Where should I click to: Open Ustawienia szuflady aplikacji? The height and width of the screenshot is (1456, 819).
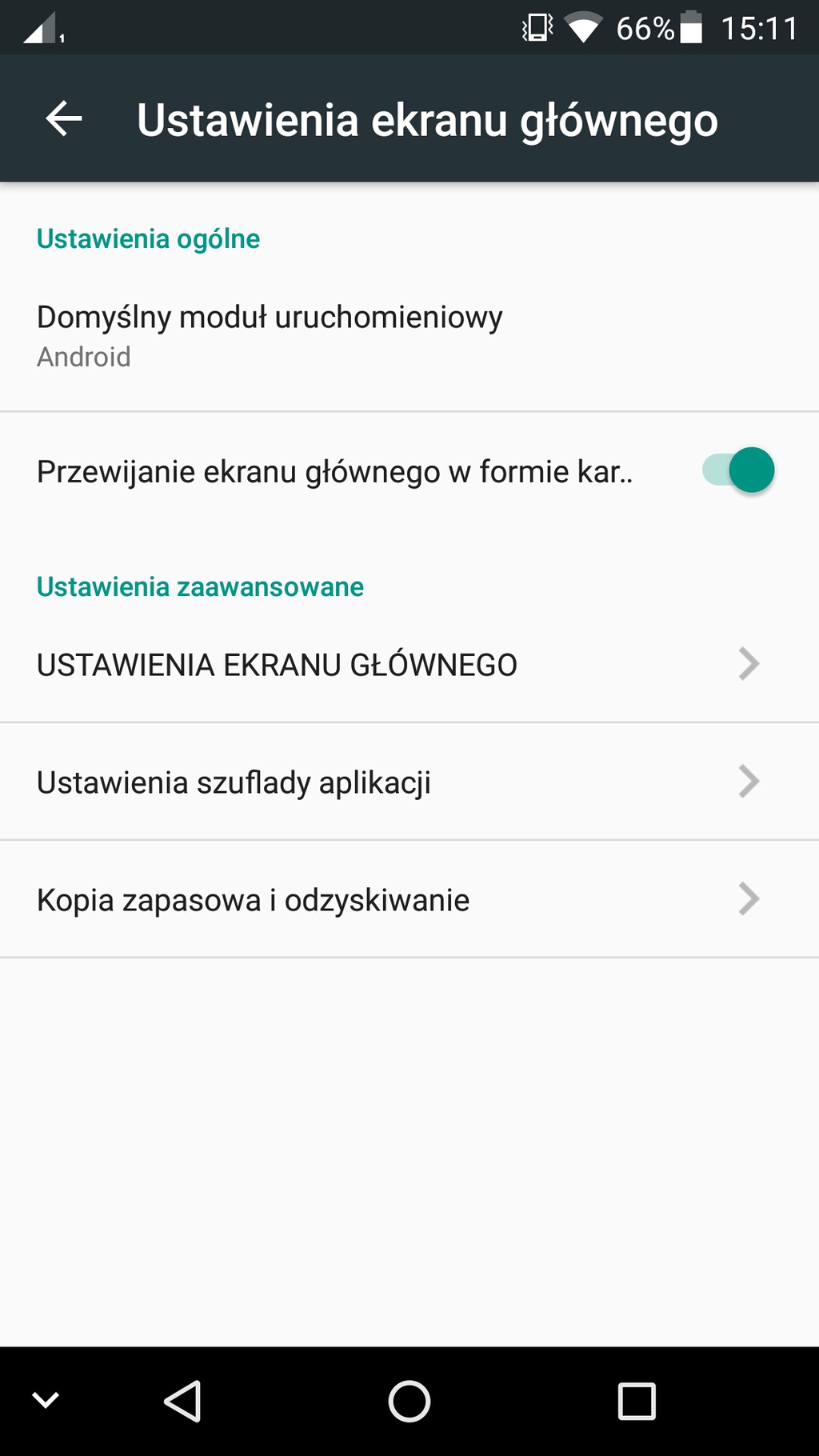coord(409,782)
